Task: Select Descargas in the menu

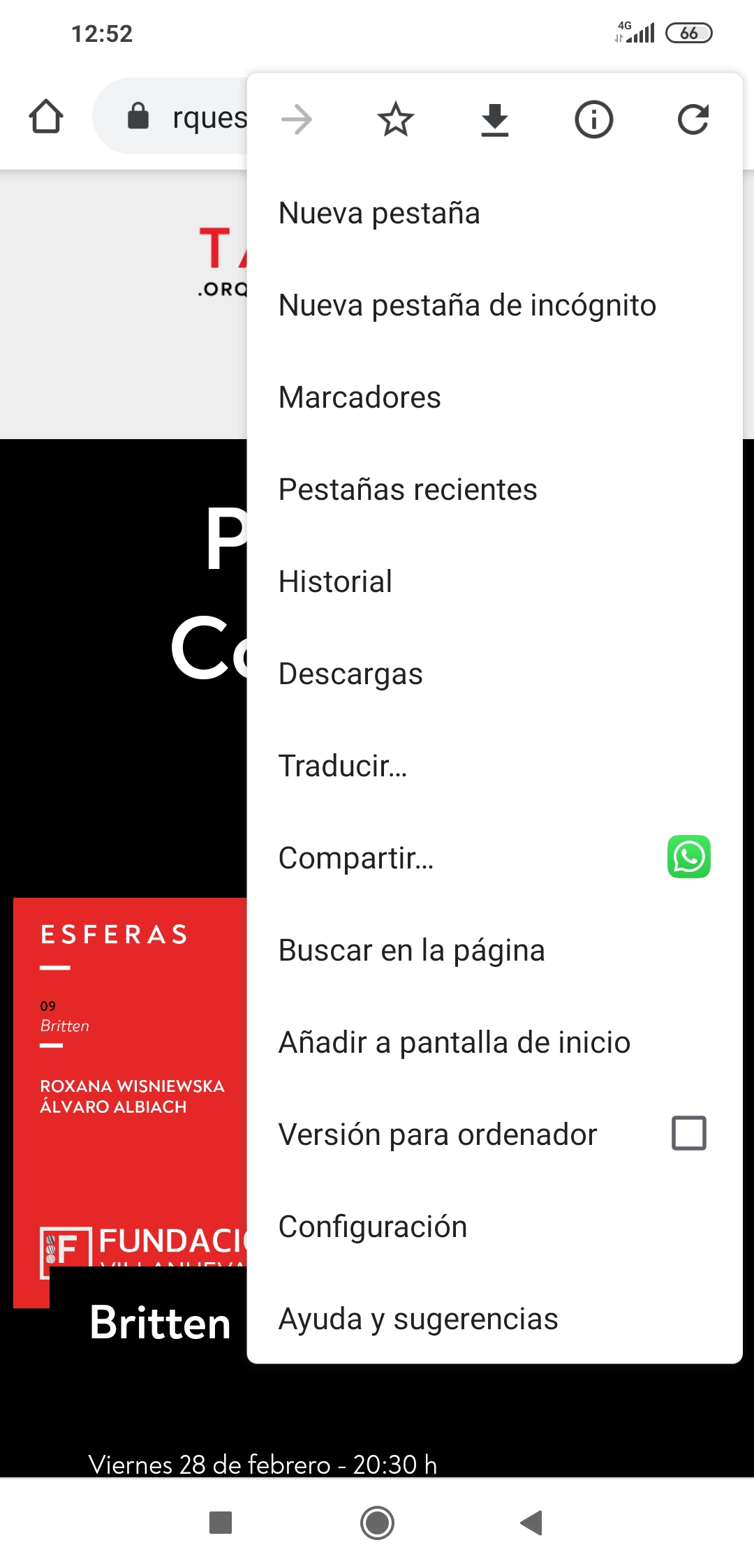Action: (350, 673)
